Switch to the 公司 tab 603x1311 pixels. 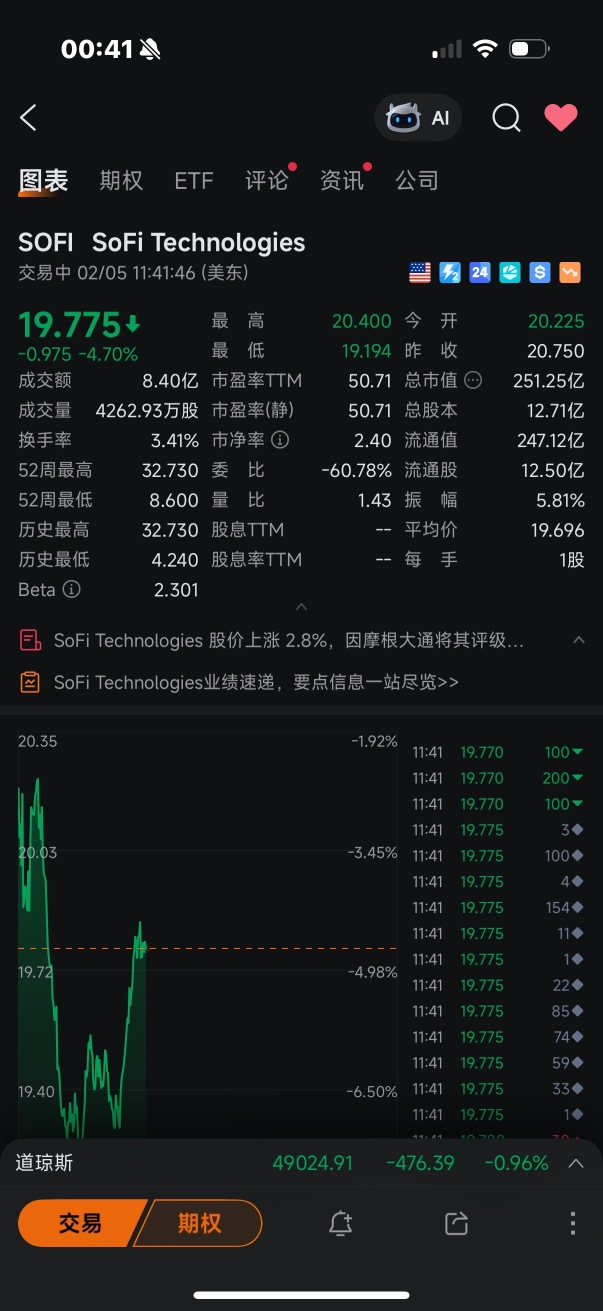click(417, 180)
